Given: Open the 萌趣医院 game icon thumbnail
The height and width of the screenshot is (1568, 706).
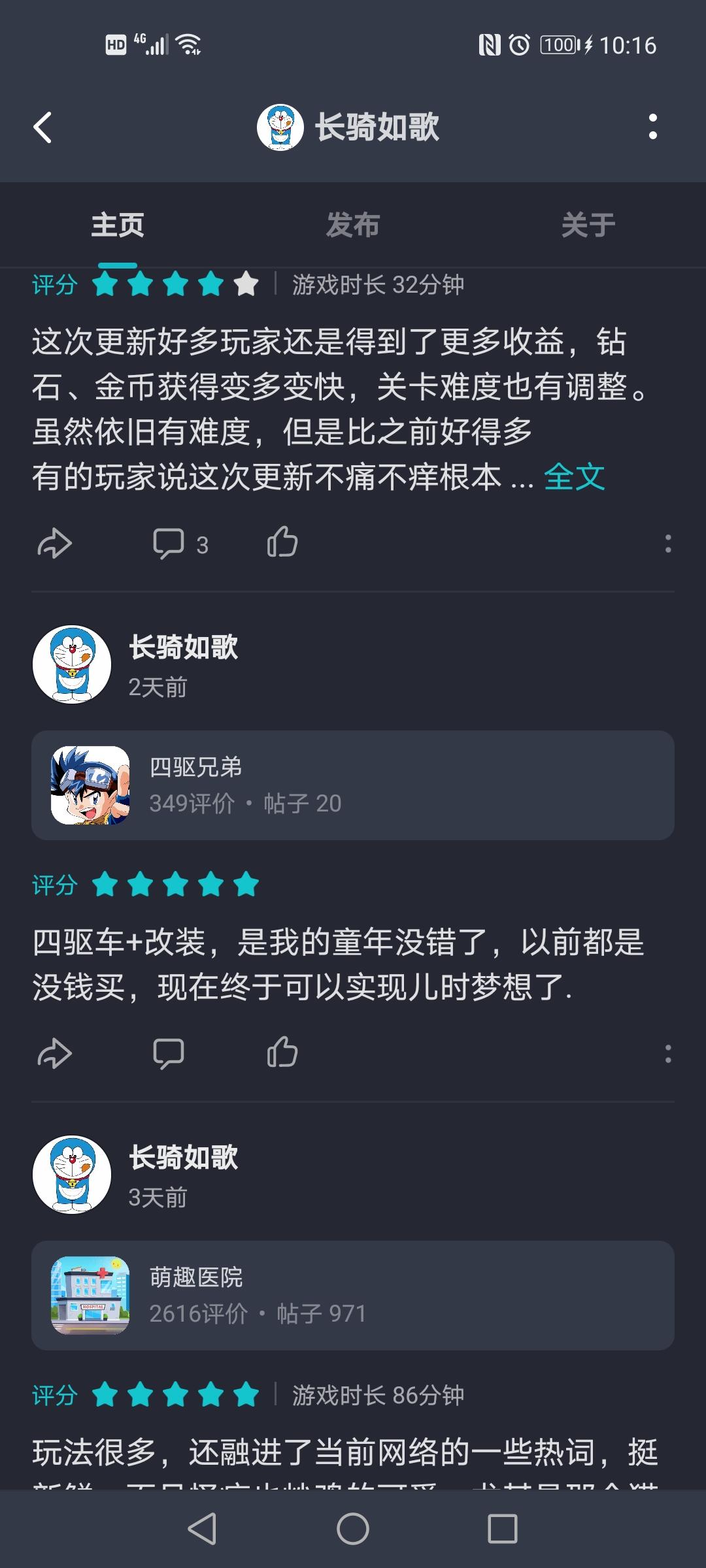Looking at the screenshot, I should [x=92, y=1294].
